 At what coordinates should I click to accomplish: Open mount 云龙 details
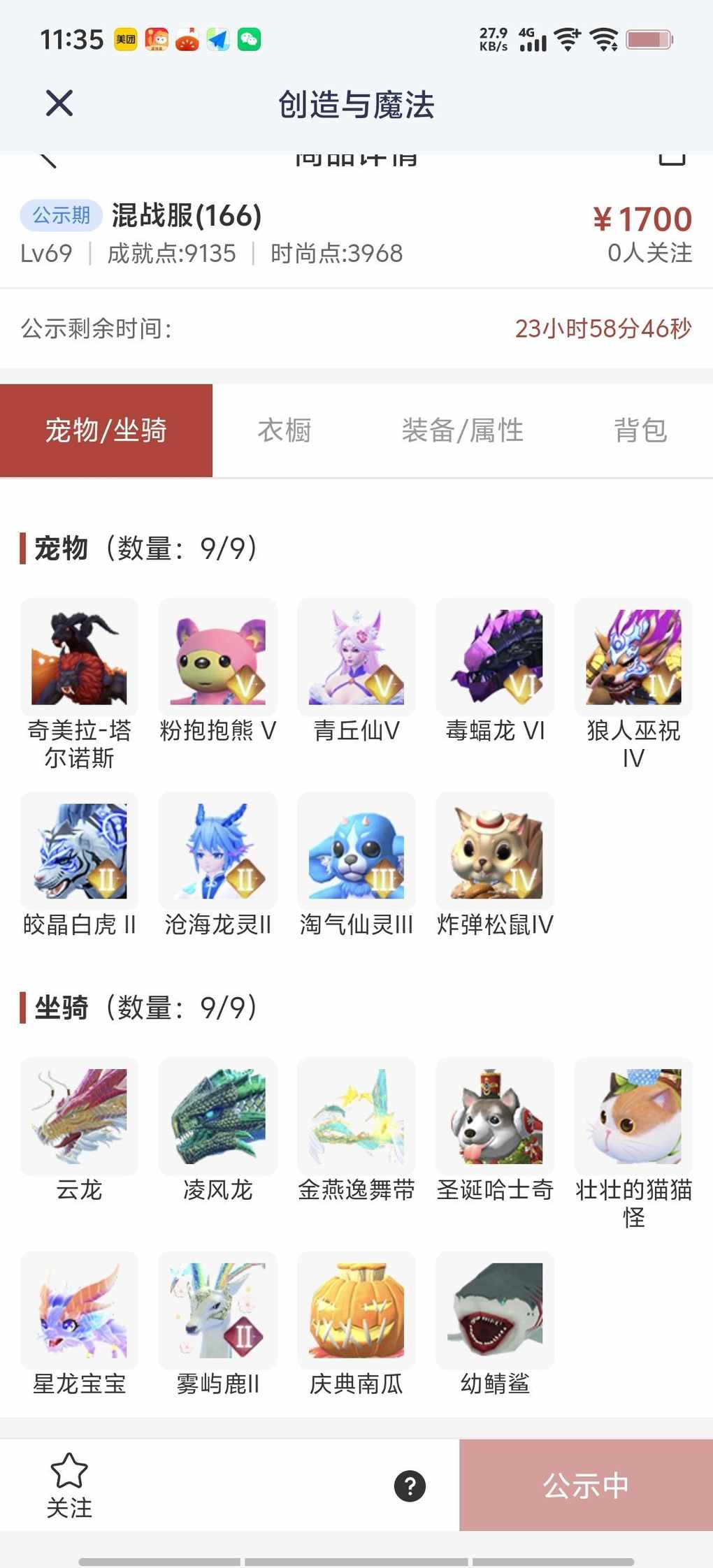coord(79,1116)
